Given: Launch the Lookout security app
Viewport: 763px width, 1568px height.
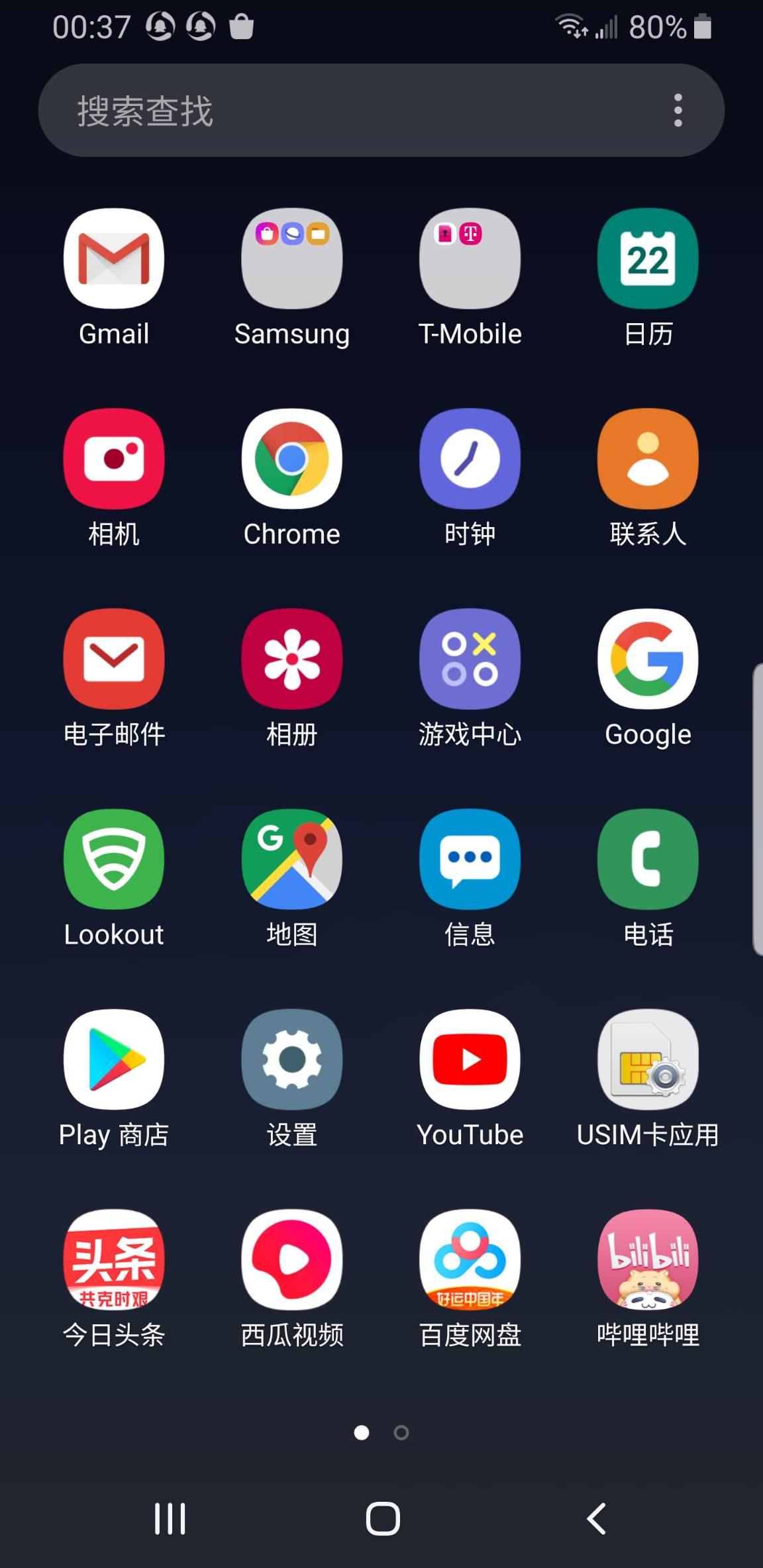Looking at the screenshot, I should (x=113, y=859).
